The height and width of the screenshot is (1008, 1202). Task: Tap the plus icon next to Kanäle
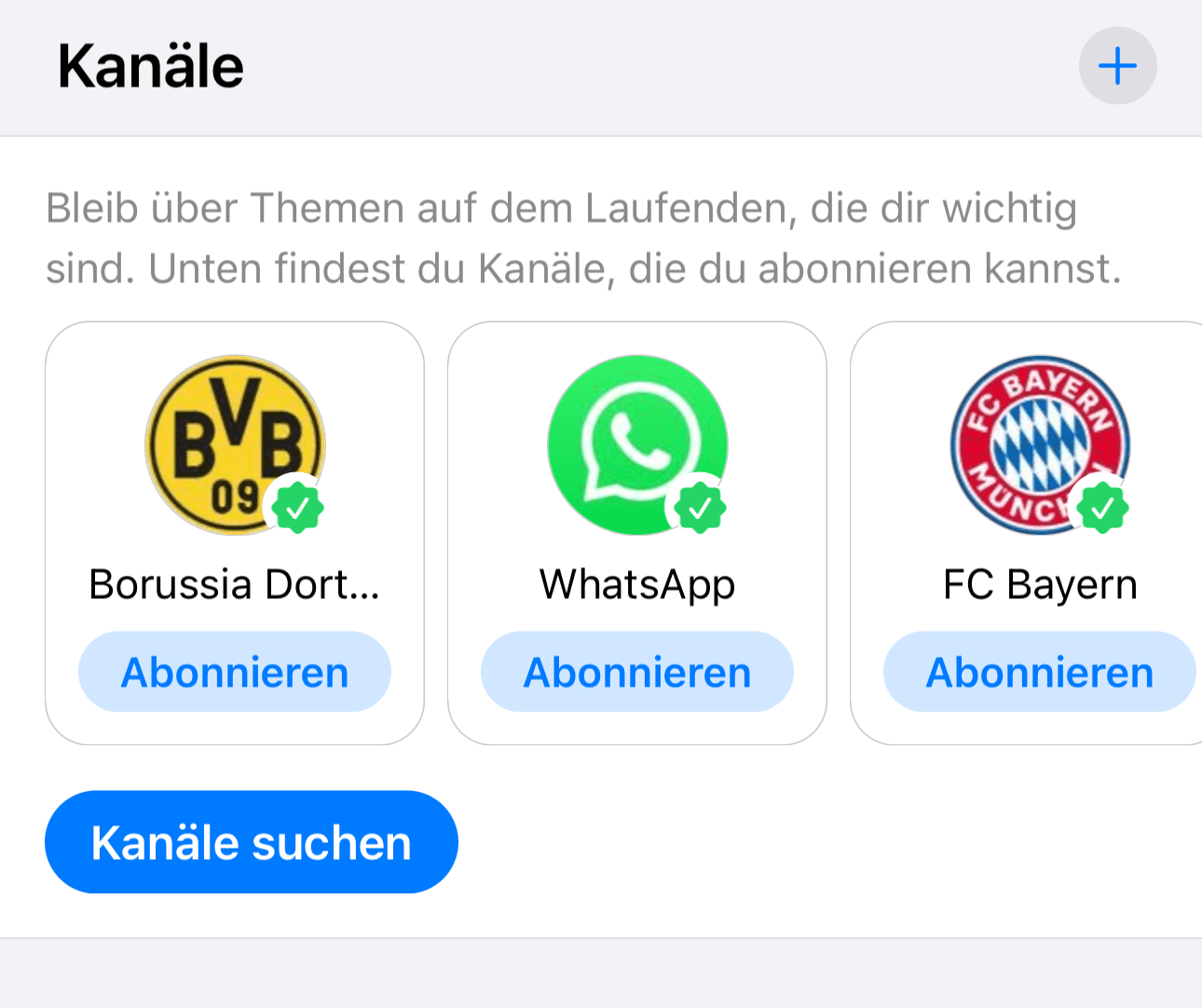point(1117,66)
